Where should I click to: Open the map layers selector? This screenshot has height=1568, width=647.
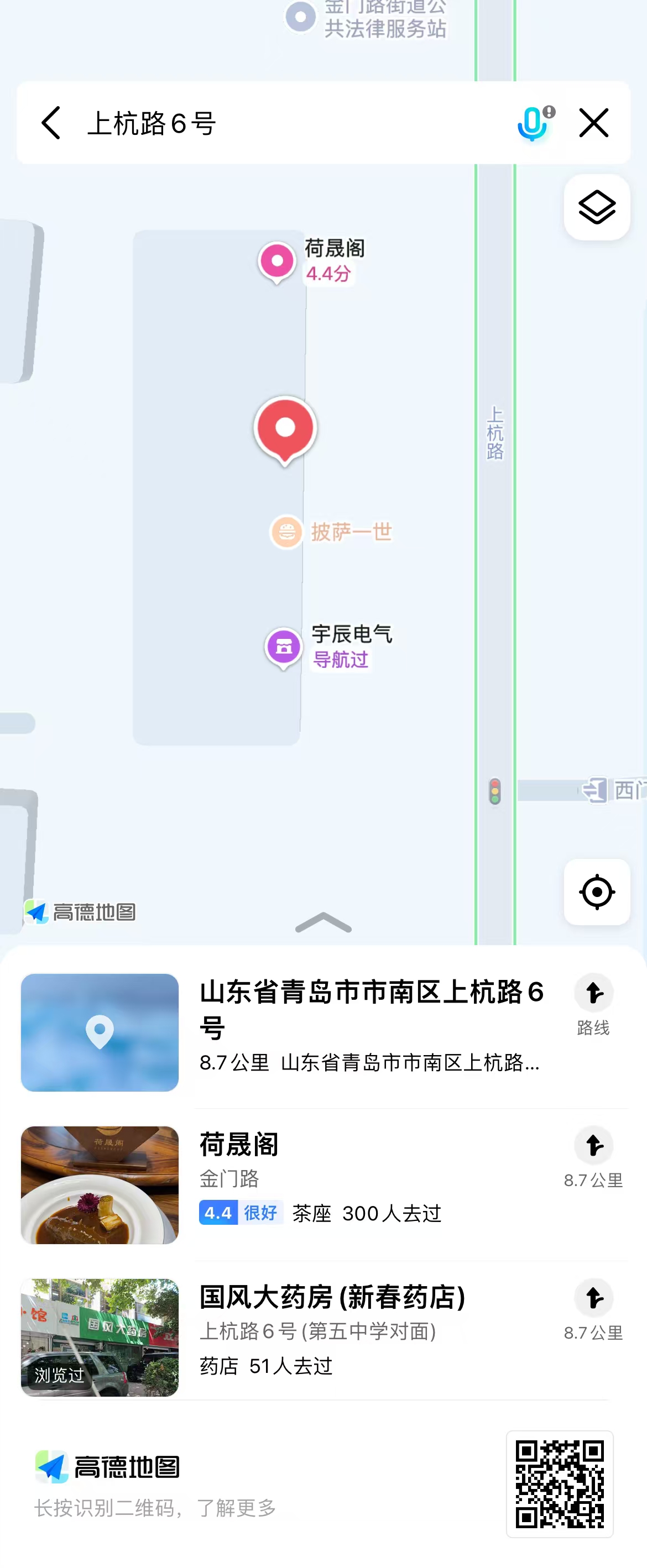pos(597,208)
